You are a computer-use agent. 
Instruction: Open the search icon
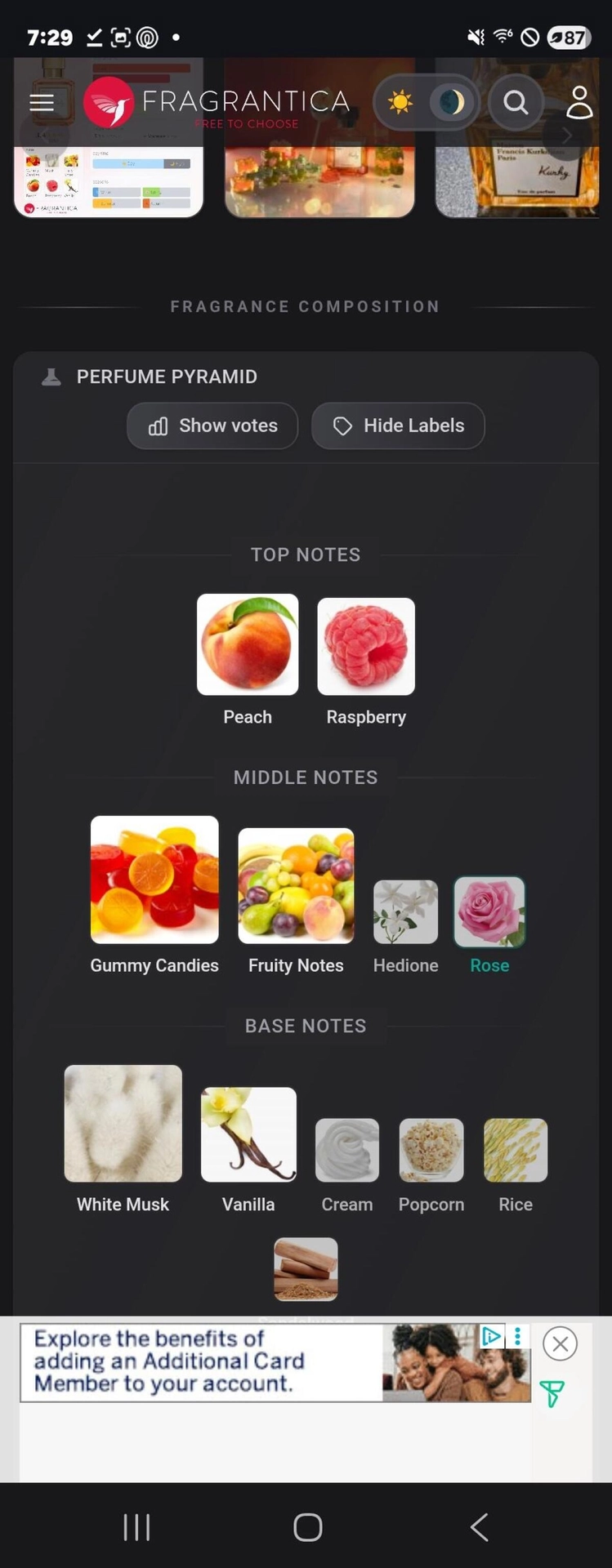(x=516, y=102)
